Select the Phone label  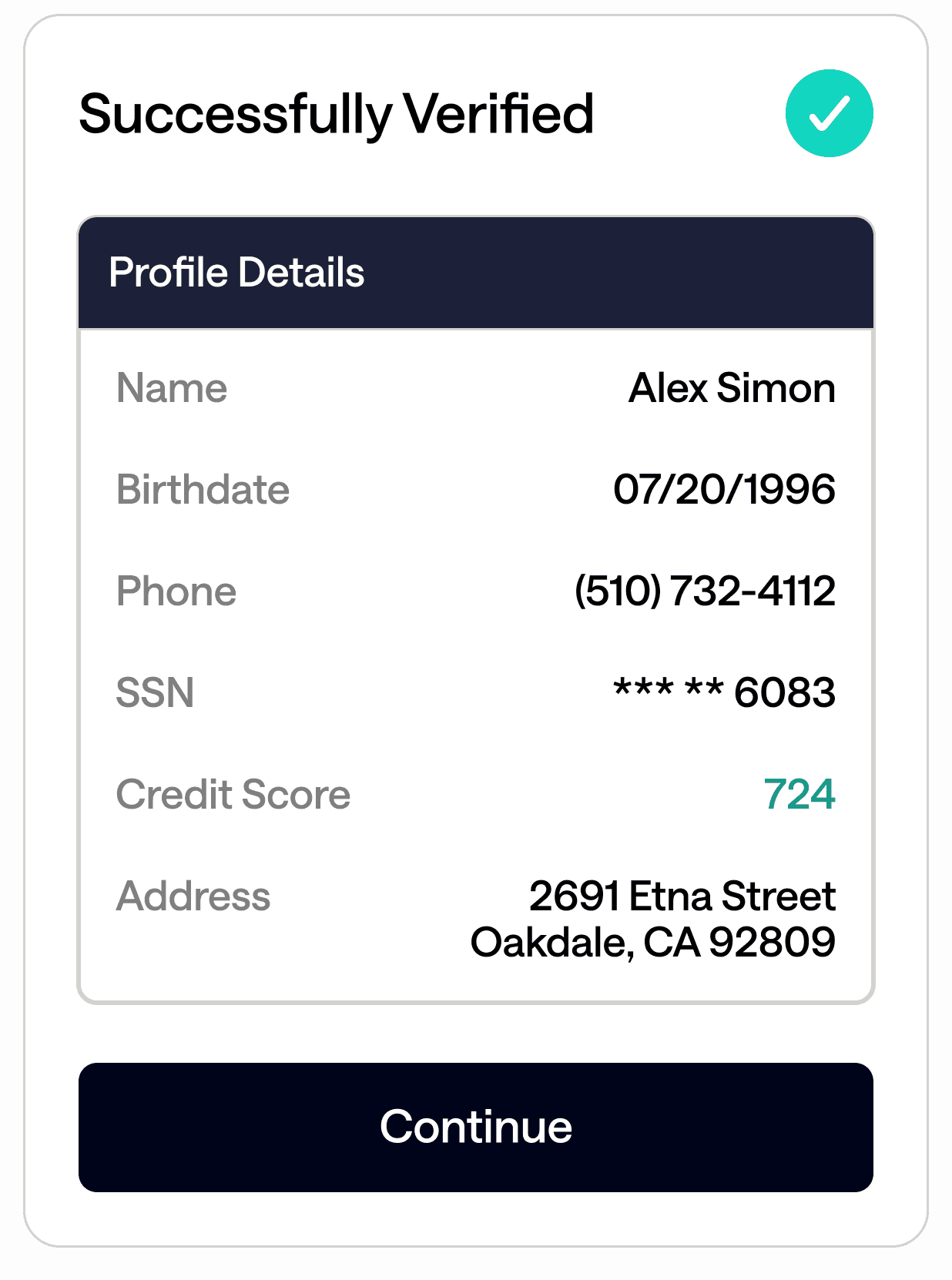tap(176, 591)
